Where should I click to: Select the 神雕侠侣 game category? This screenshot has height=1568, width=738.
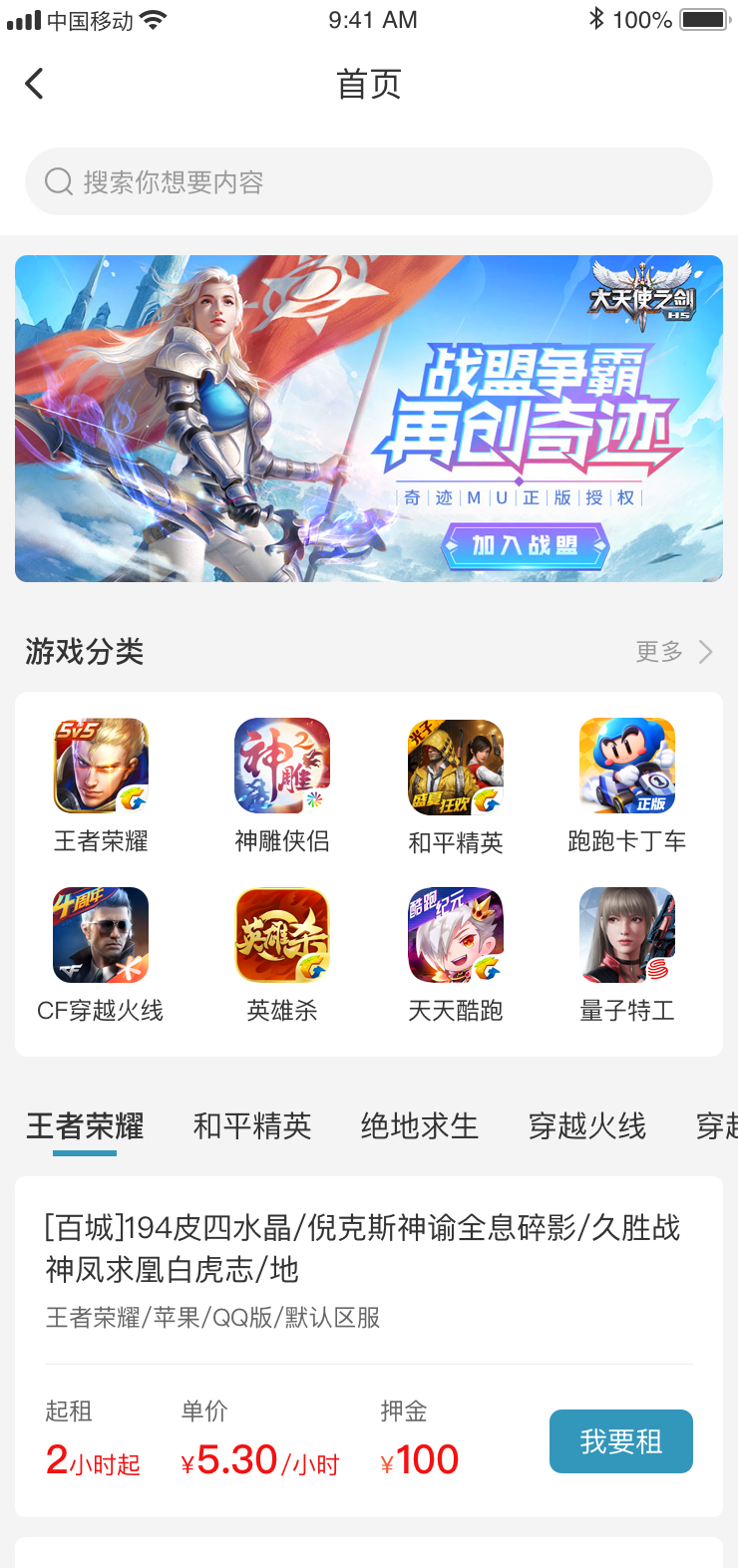coord(282,767)
